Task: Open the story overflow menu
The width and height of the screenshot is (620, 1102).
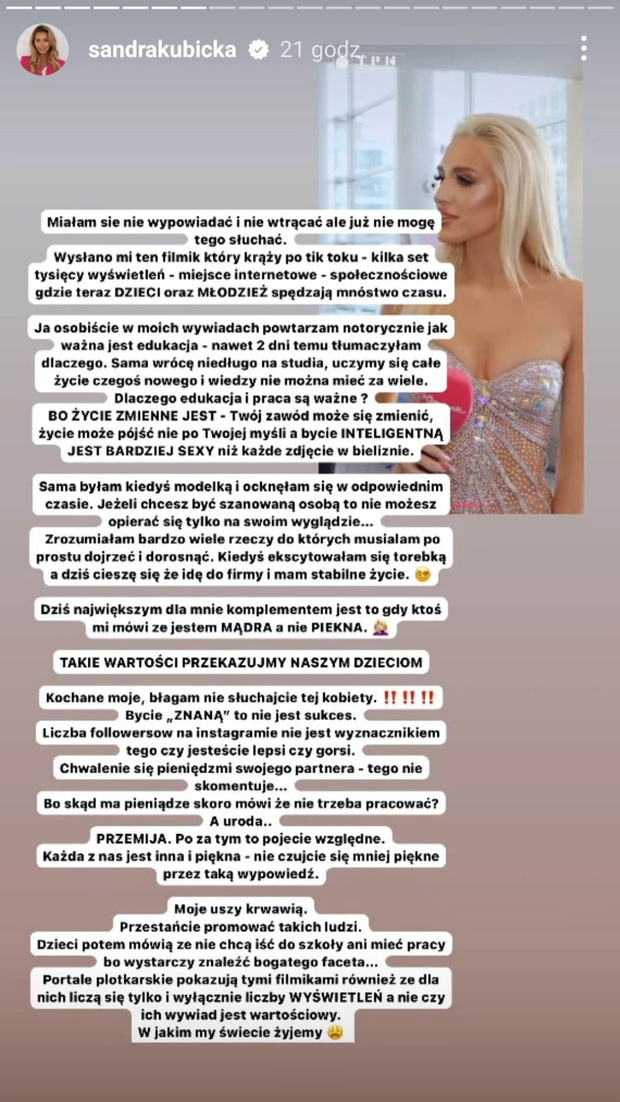Action: [583, 48]
